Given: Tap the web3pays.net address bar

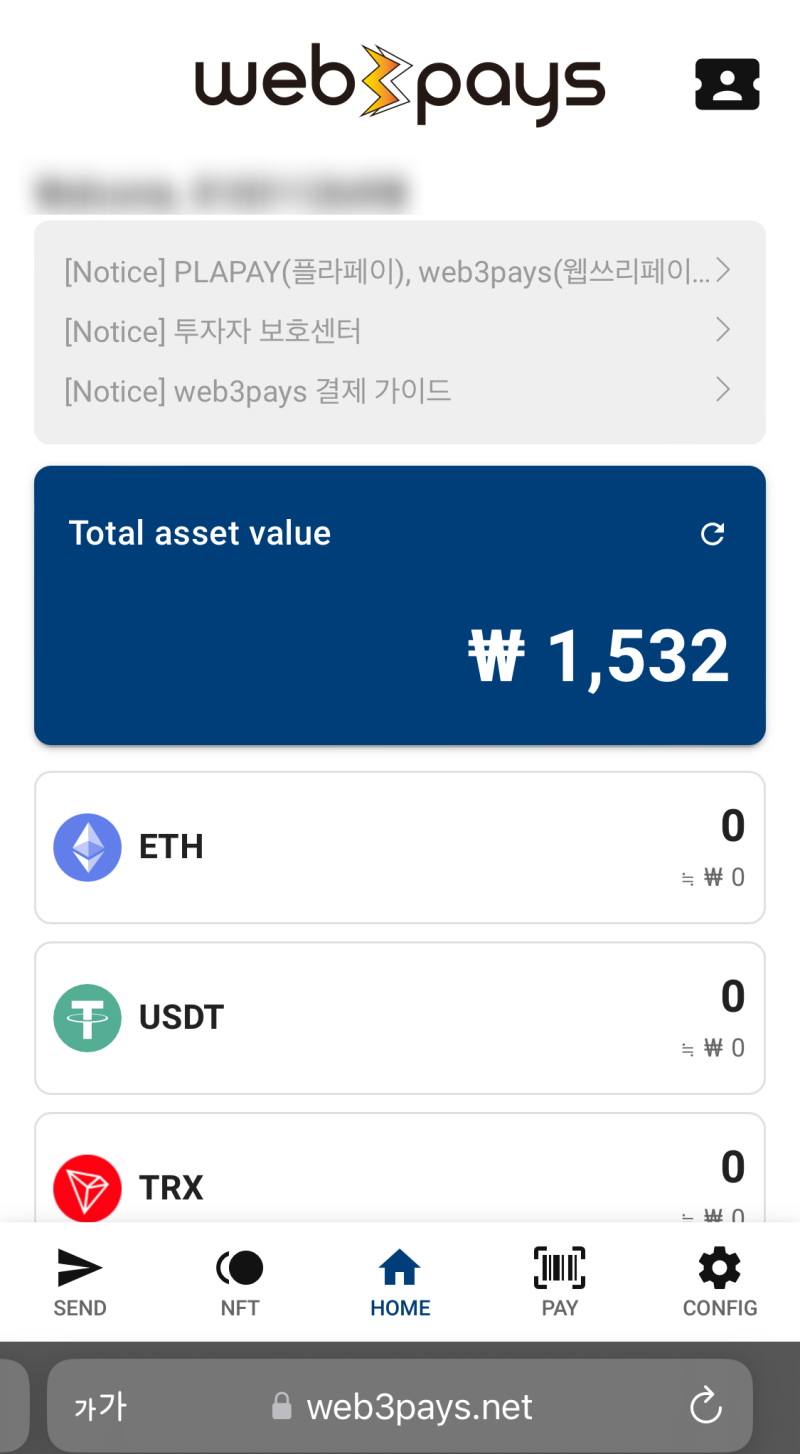Looking at the screenshot, I should (420, 1406).
